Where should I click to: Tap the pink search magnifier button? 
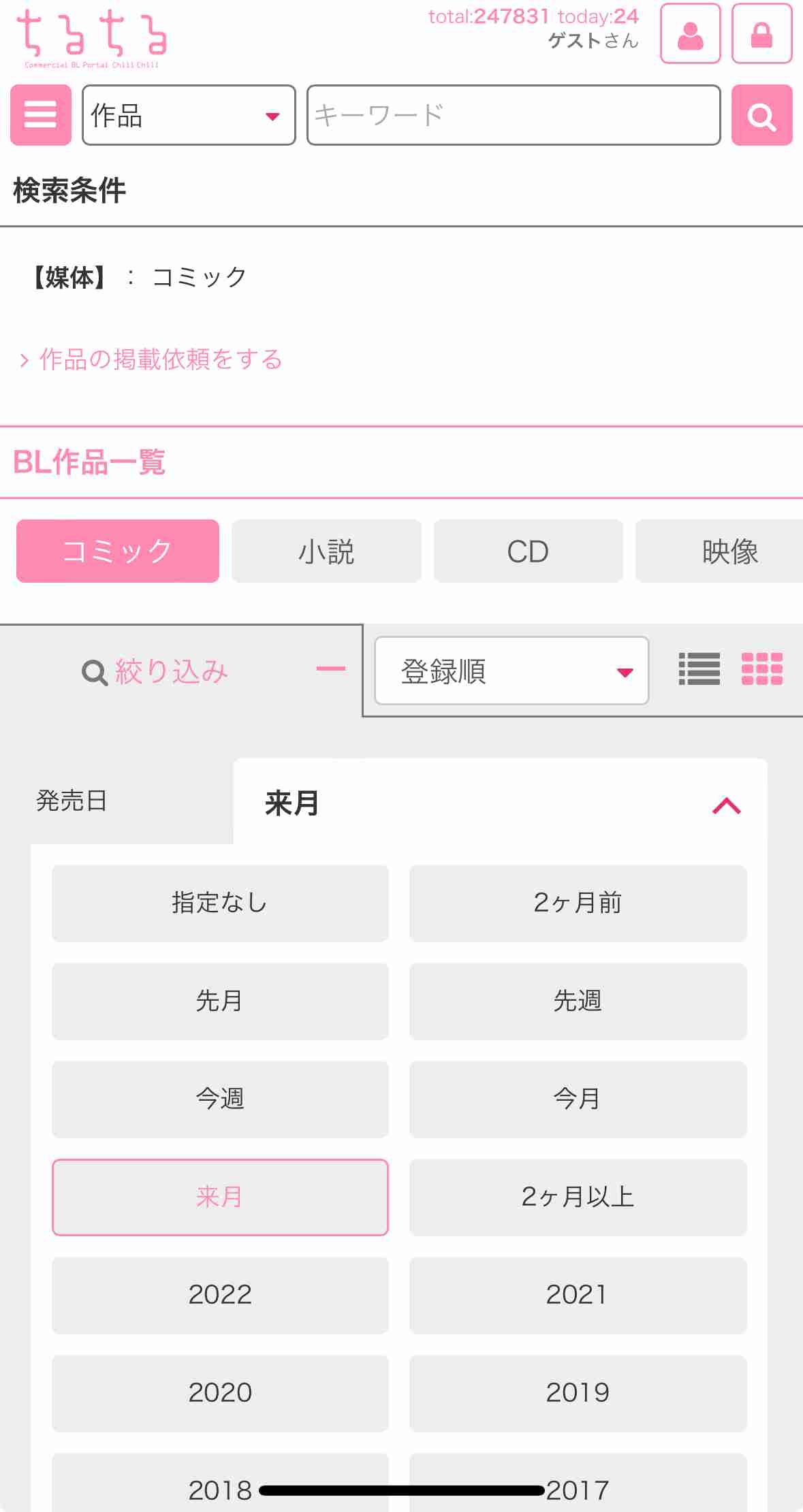pos(761,115)
